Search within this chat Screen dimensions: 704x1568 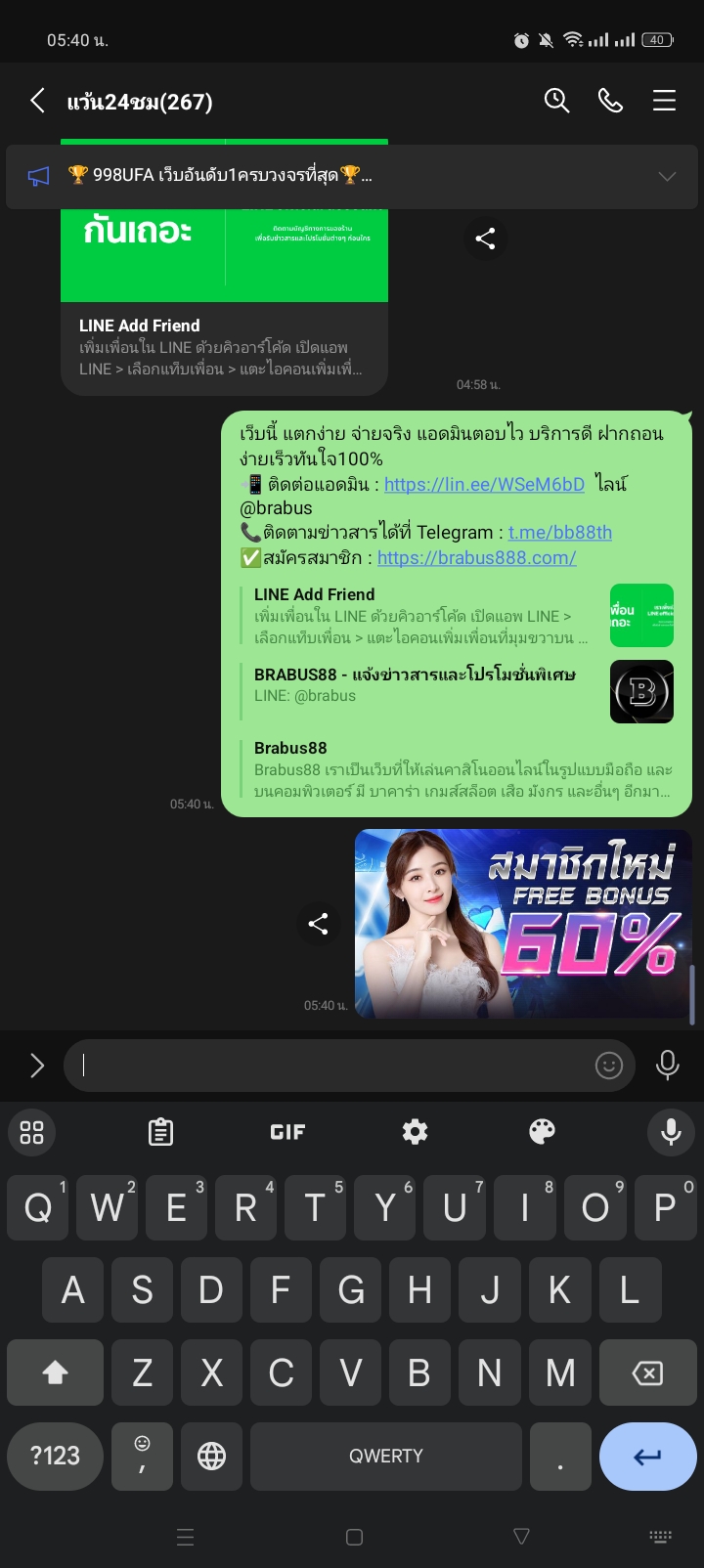point(556,101)
